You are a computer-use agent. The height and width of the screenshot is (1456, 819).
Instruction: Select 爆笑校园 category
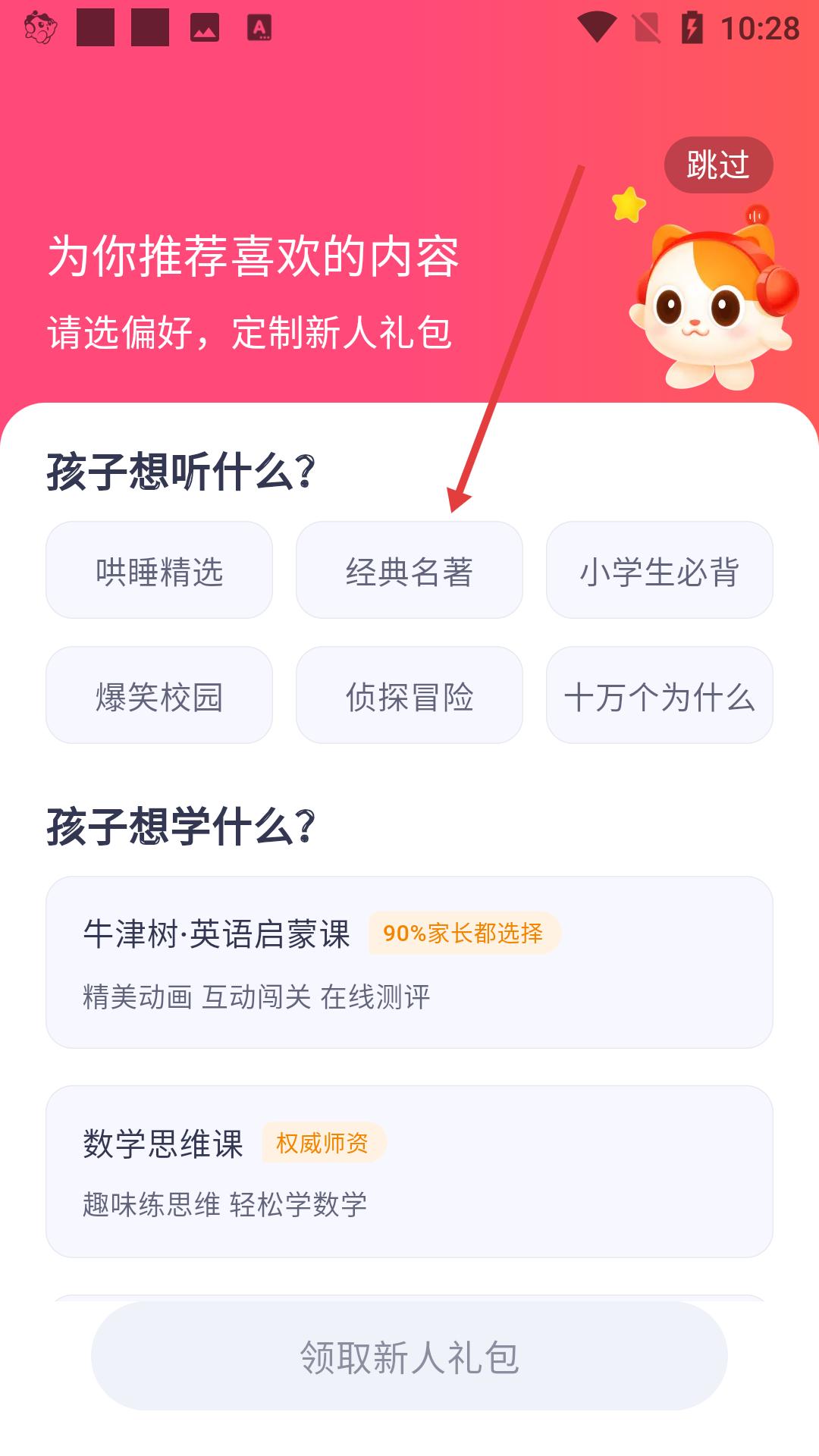tap(159, 695)
